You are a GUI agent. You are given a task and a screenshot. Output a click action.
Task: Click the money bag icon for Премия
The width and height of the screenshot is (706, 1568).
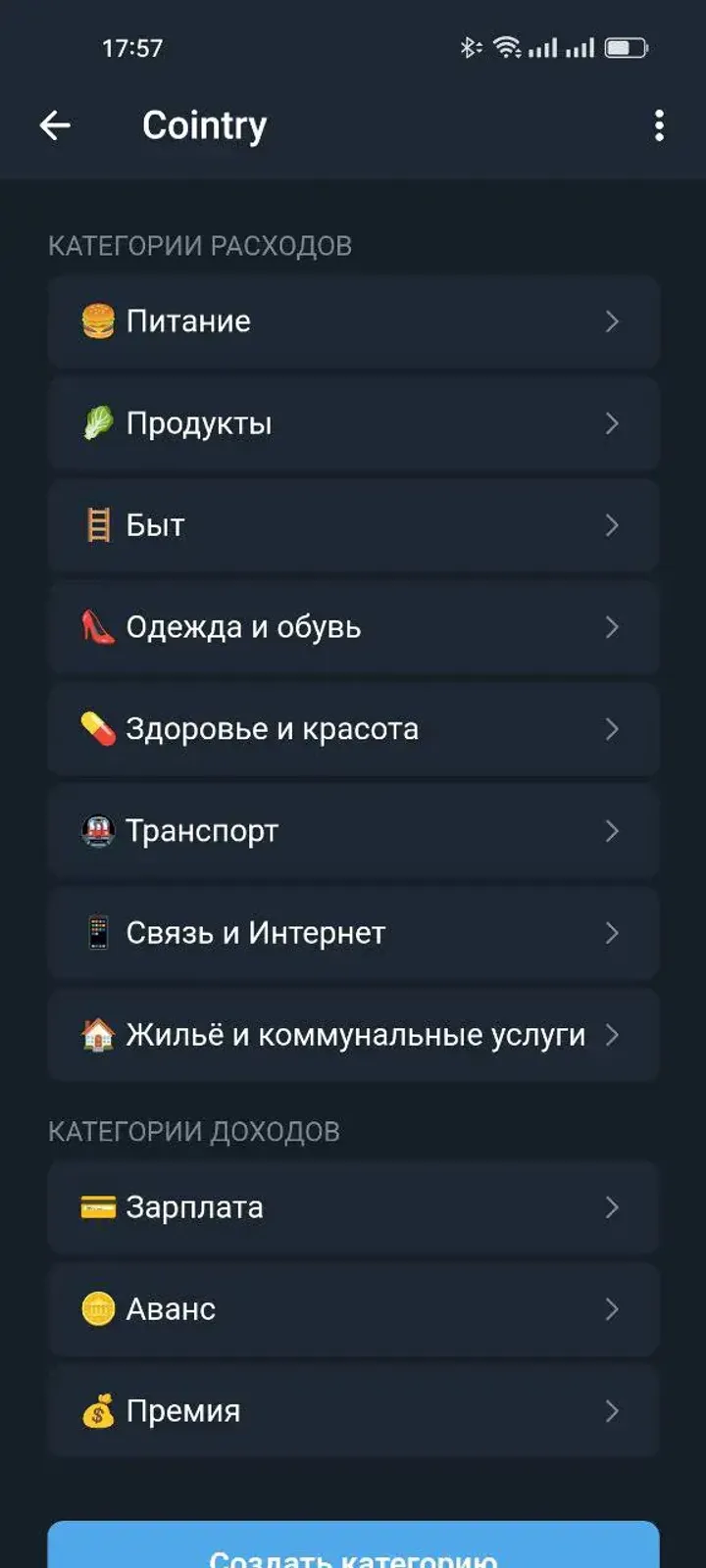pos(97,1411)
